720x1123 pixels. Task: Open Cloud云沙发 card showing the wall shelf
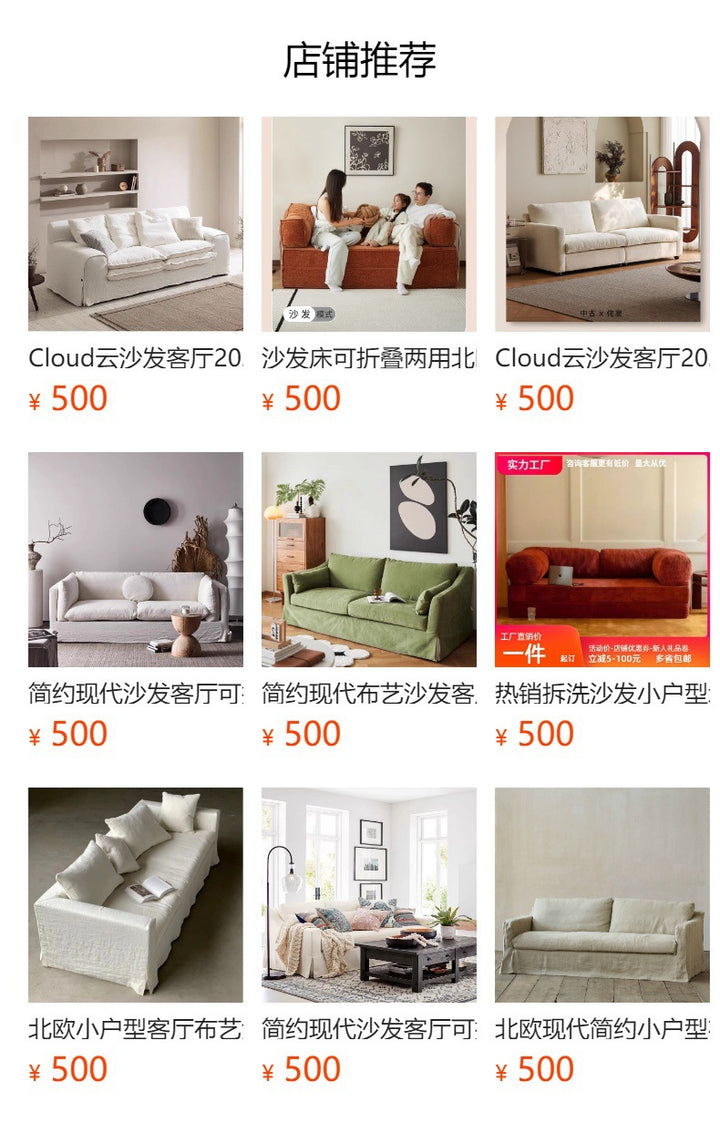tap(135, 224)
